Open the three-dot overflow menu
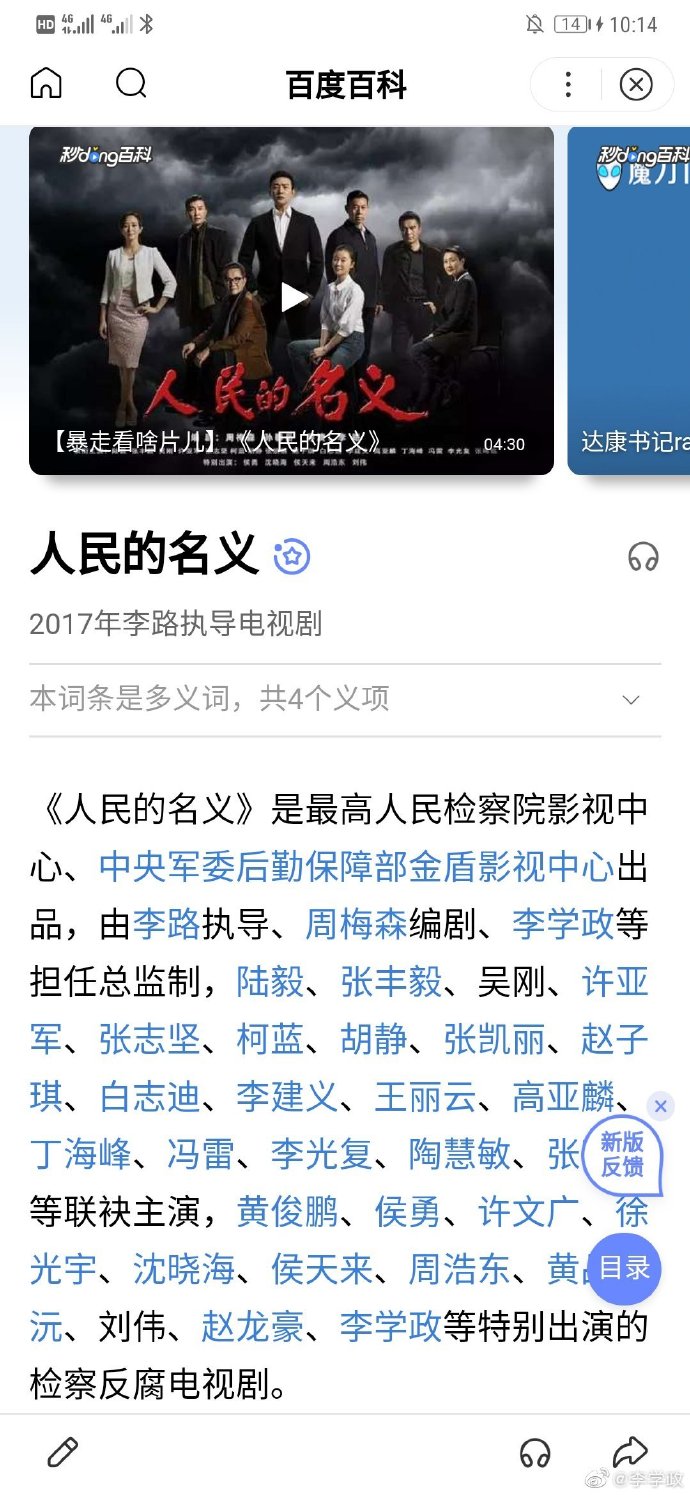This screenshot has height=1495, width=690. 567,85
